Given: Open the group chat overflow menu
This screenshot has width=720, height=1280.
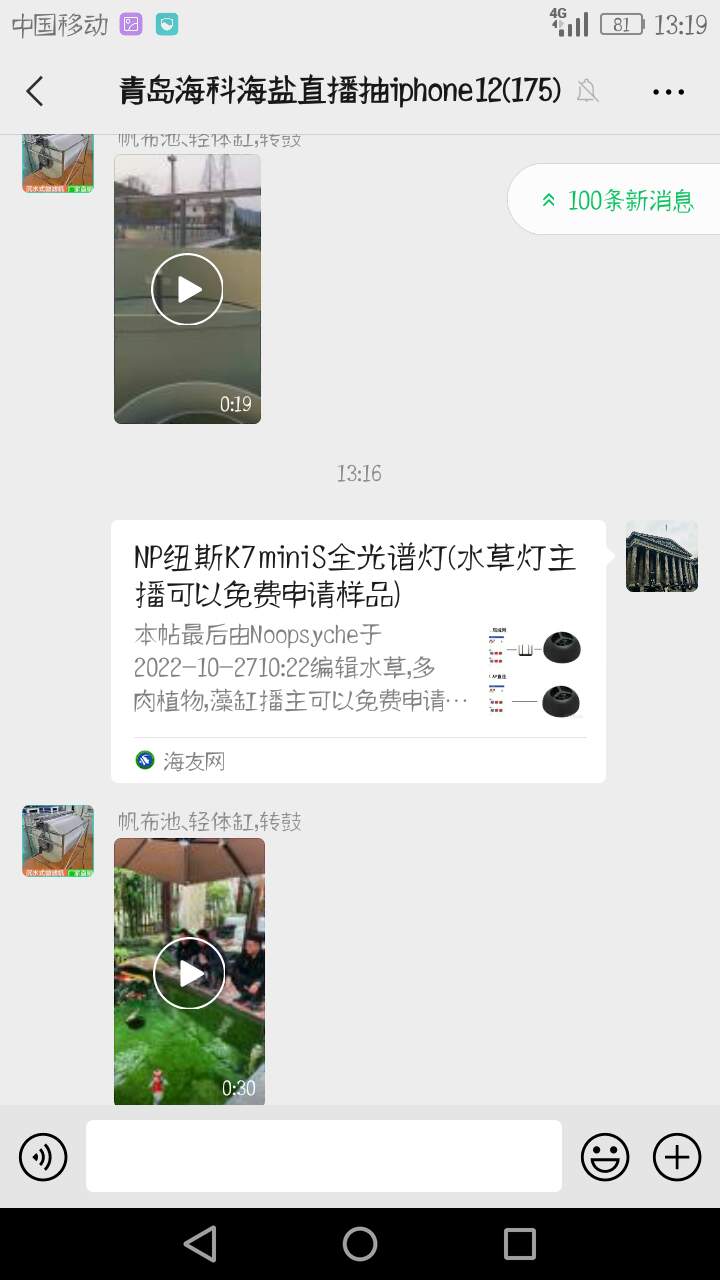Looking at the screenshot, I should coord(668,91).
